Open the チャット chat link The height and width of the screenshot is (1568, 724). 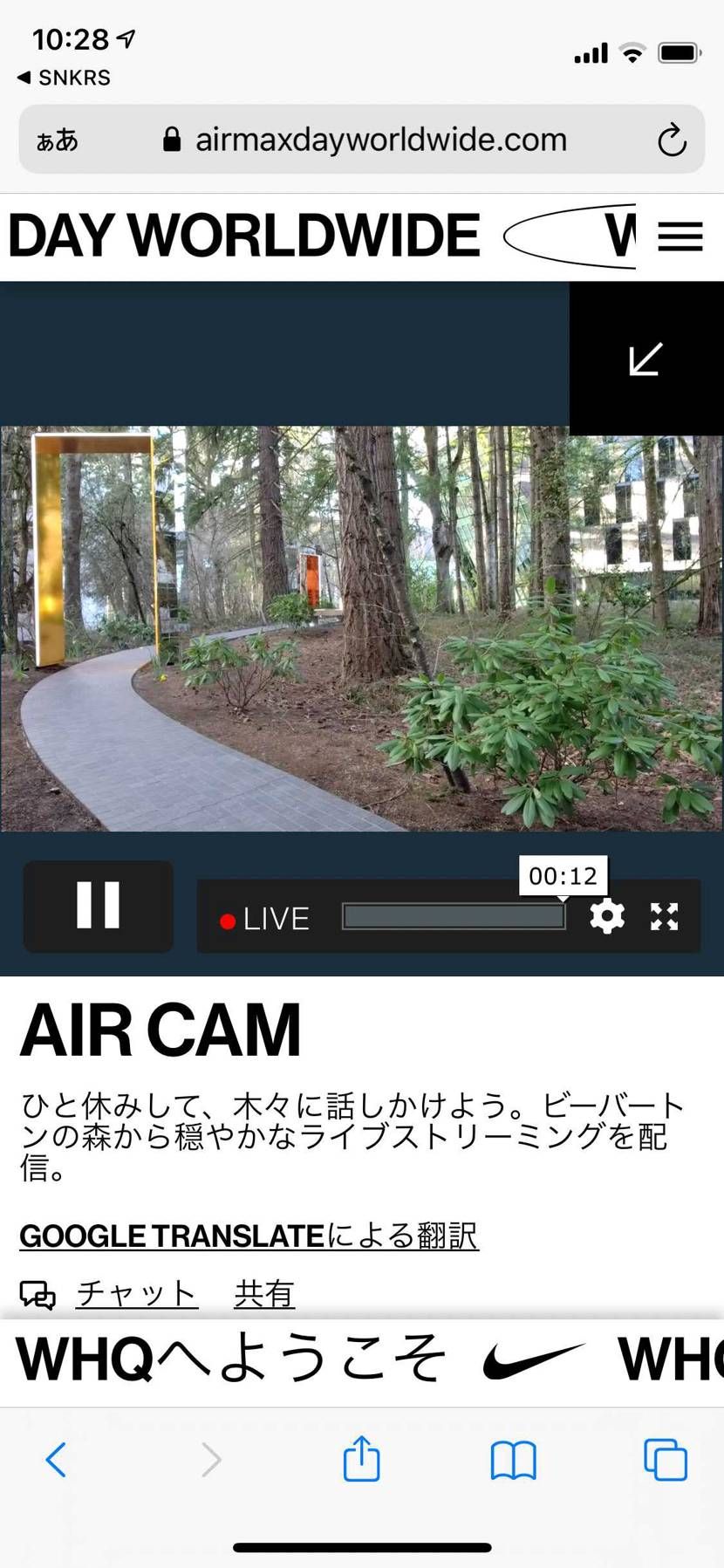tap(136, 1293)
